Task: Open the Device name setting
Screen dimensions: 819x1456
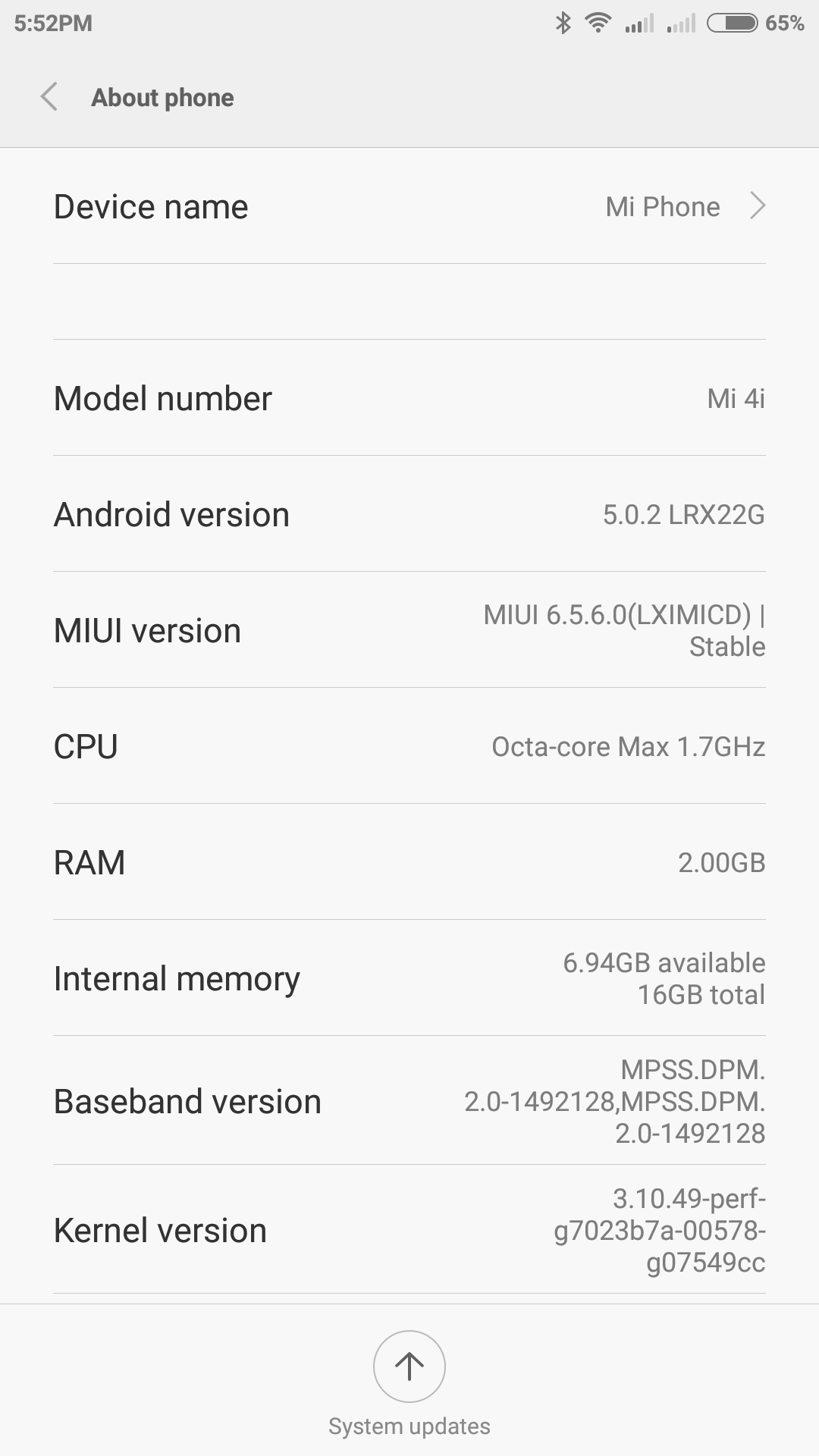Action: tap(409, 206)
